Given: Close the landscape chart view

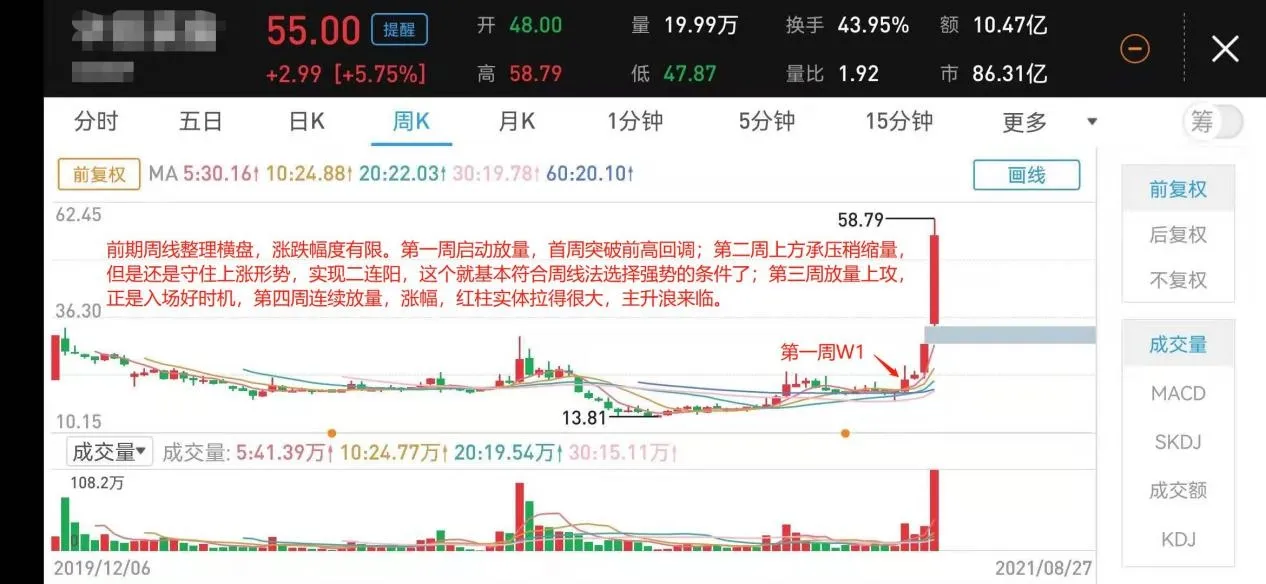Looking at the screenshot, I should pyautogui.click(x=1225, y=48).
